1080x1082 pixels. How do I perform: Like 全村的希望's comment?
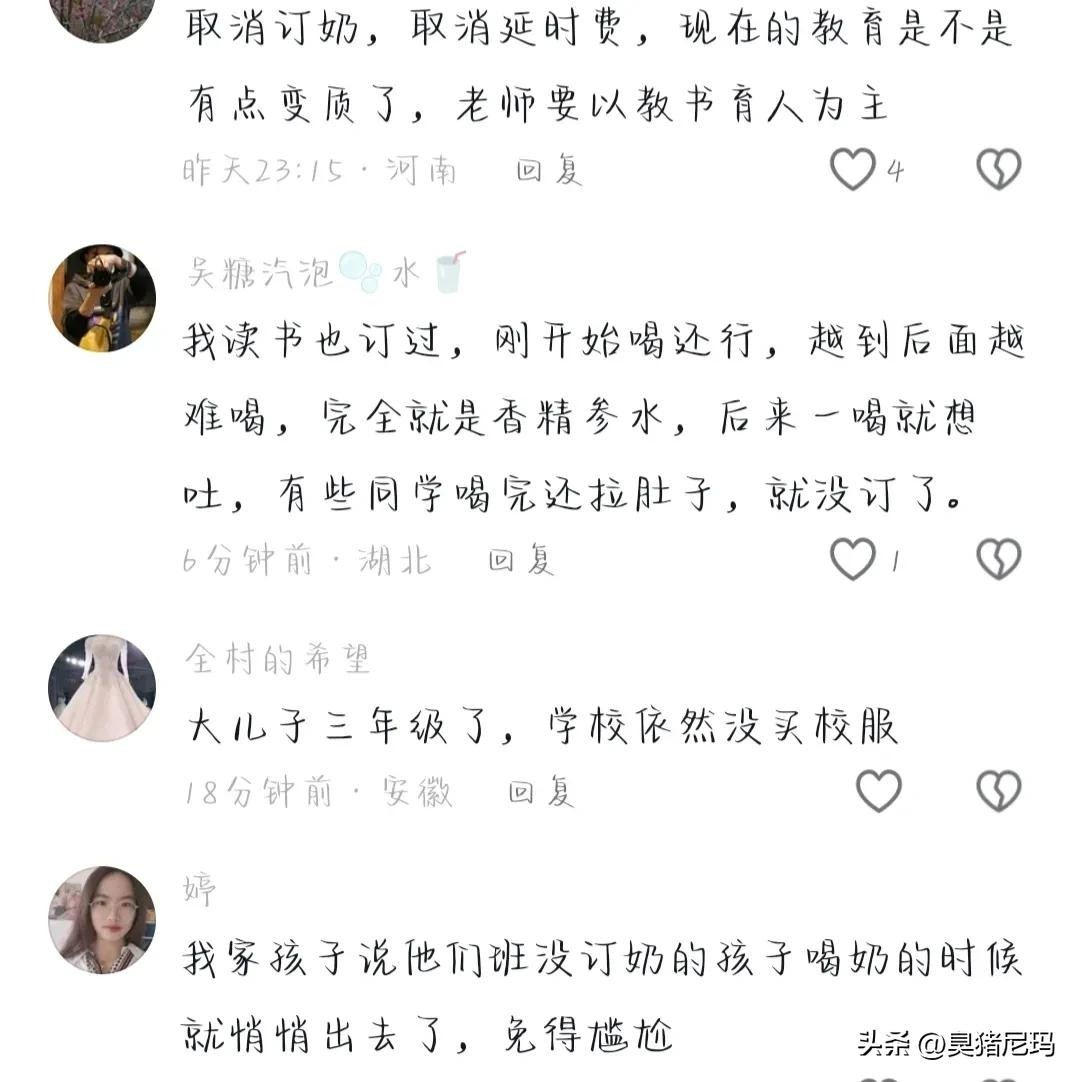point(879,792)
